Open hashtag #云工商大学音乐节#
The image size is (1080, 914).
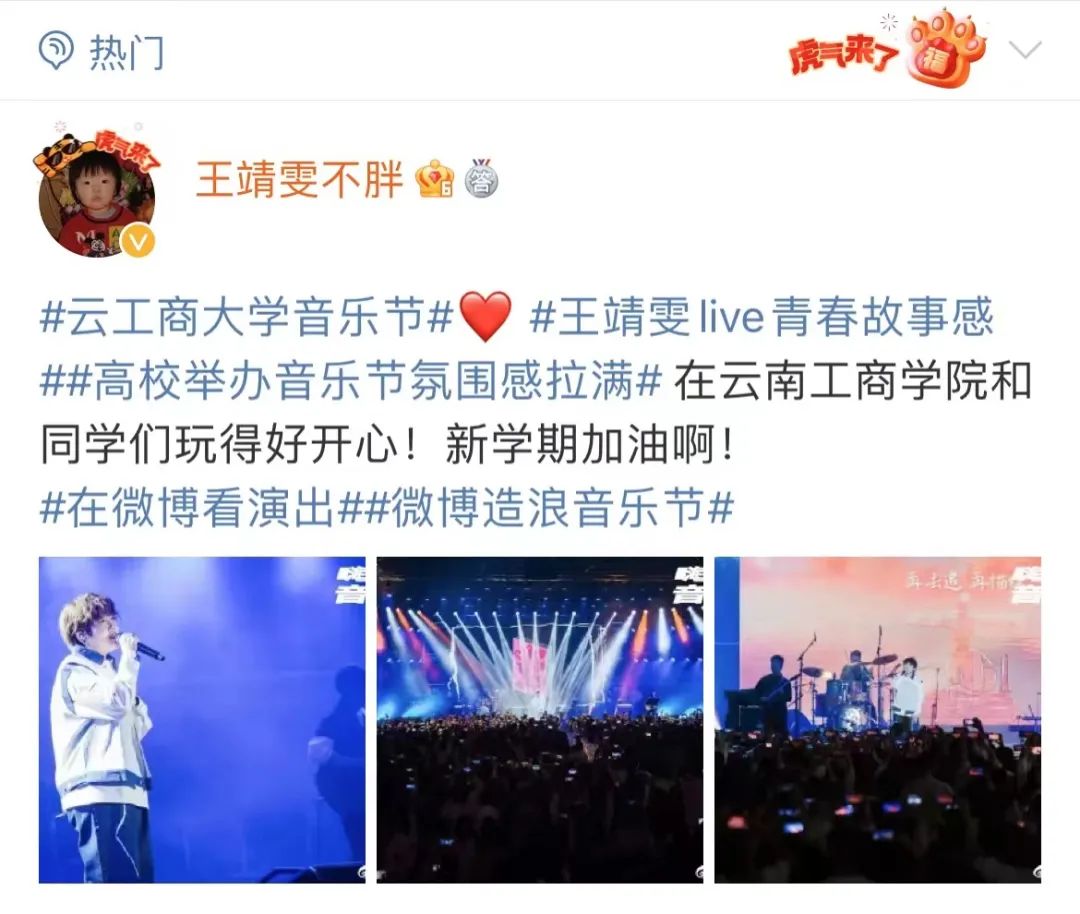247,319
